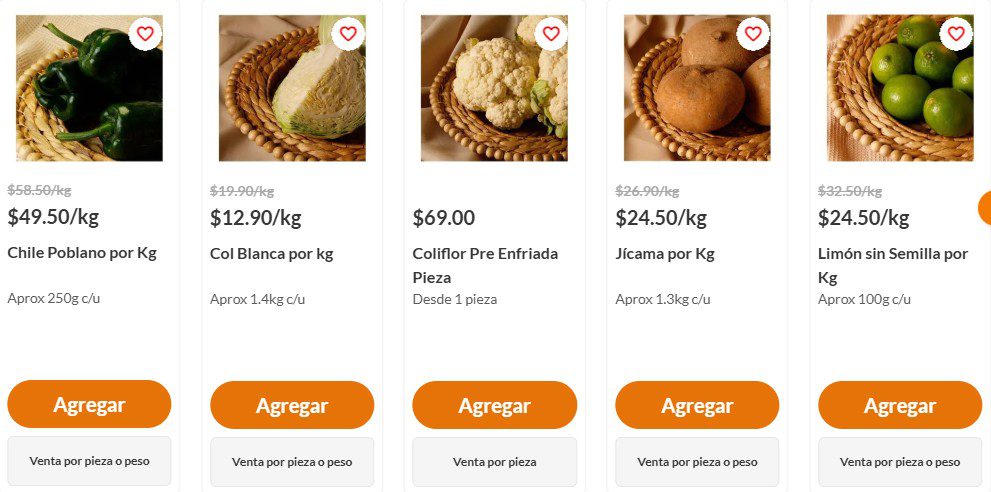This screenshot has width=991, height=492.
Task: Add Limón sin Semilla to cart
Action: 900,405
